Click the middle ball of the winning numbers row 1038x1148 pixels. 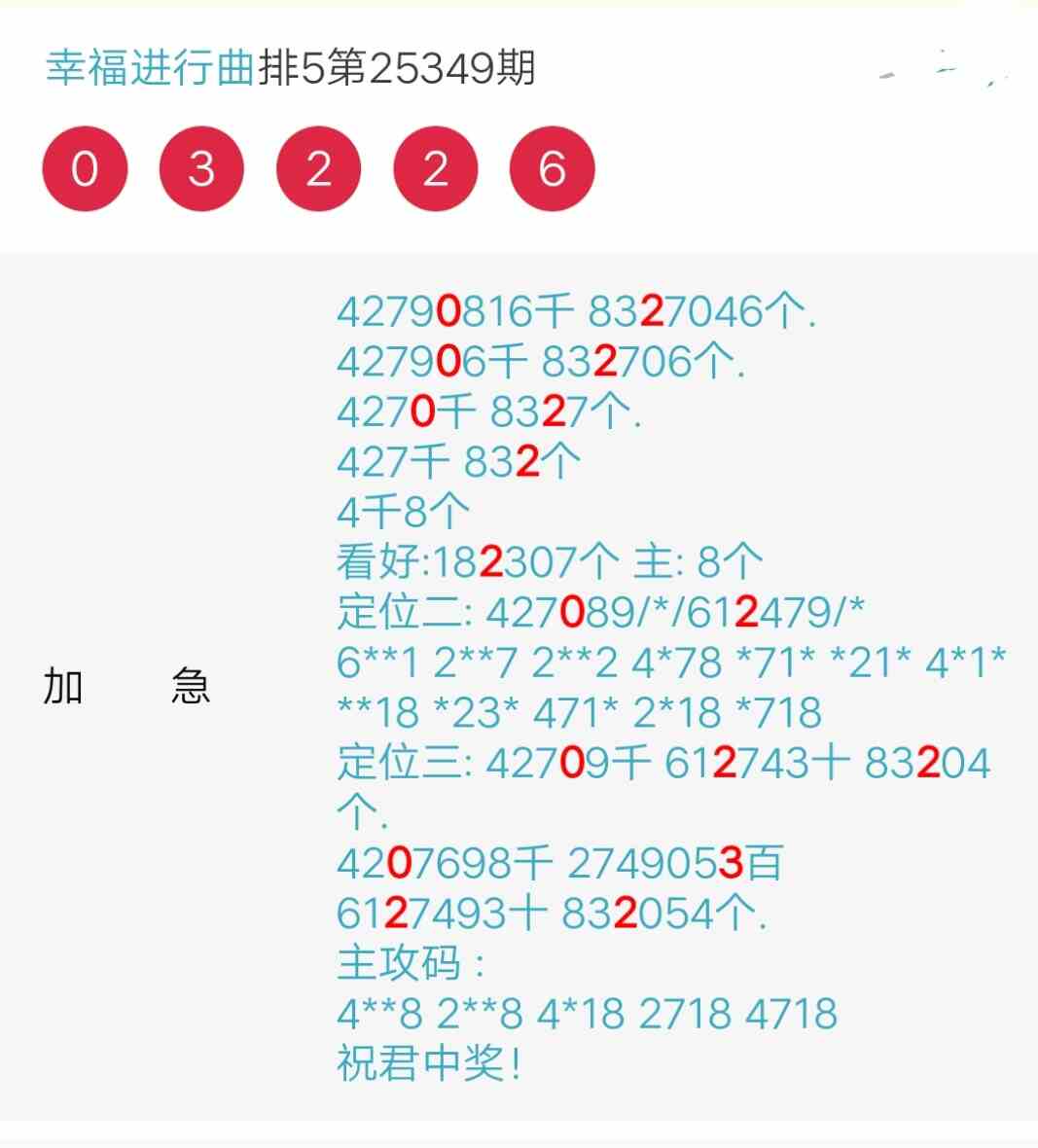(318, 168)
